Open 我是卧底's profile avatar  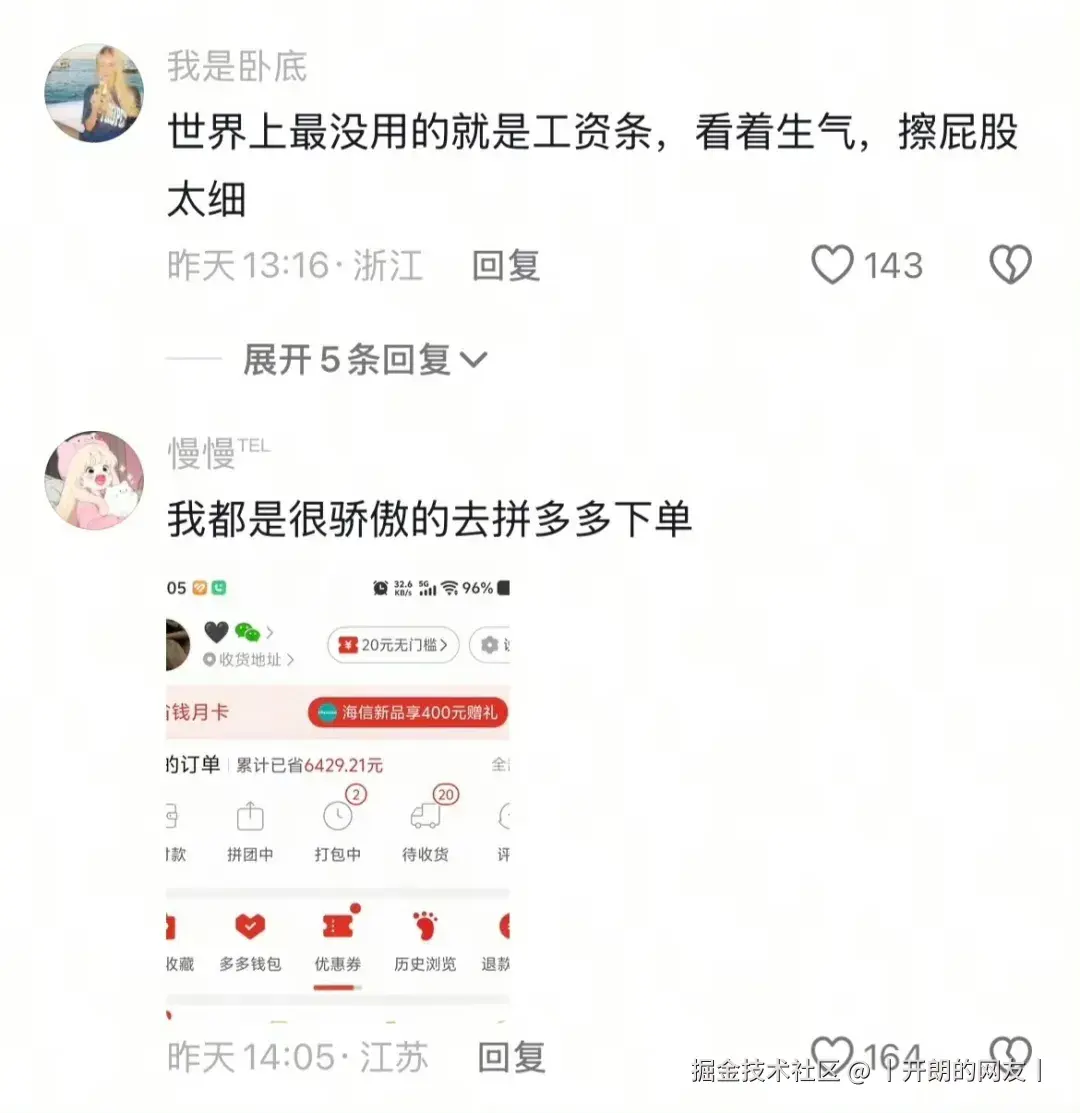tap(94, 93)
